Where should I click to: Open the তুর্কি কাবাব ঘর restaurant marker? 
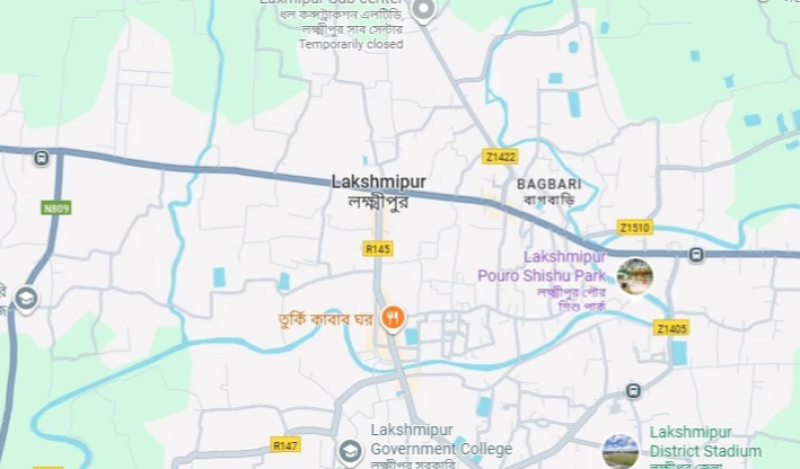pos(395,319)
